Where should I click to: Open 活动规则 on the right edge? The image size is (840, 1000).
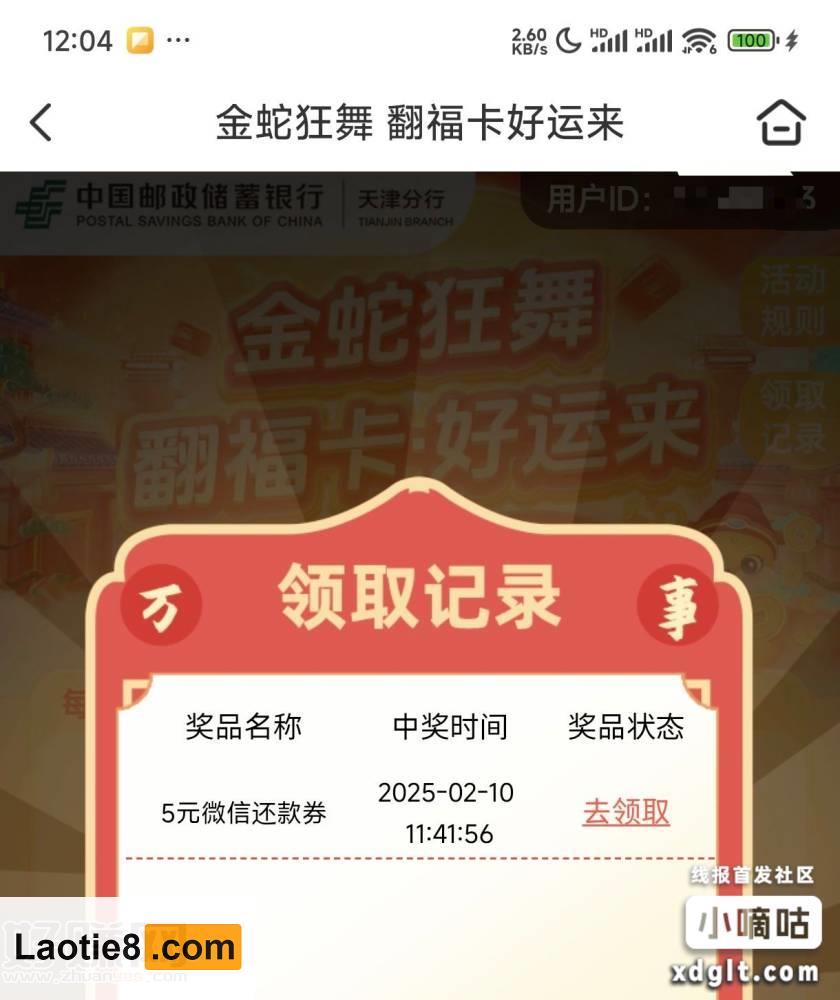click(x=792, y=299)
